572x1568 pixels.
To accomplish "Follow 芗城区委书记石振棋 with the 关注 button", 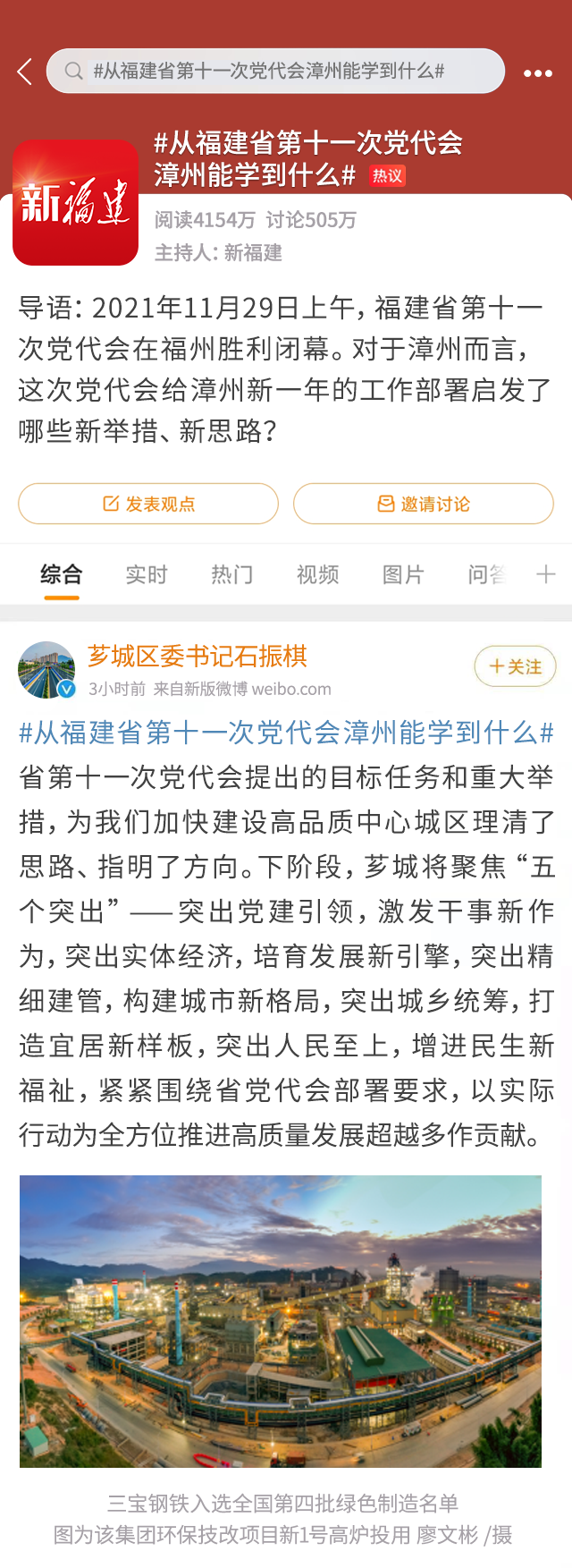I will click(515, 666).
